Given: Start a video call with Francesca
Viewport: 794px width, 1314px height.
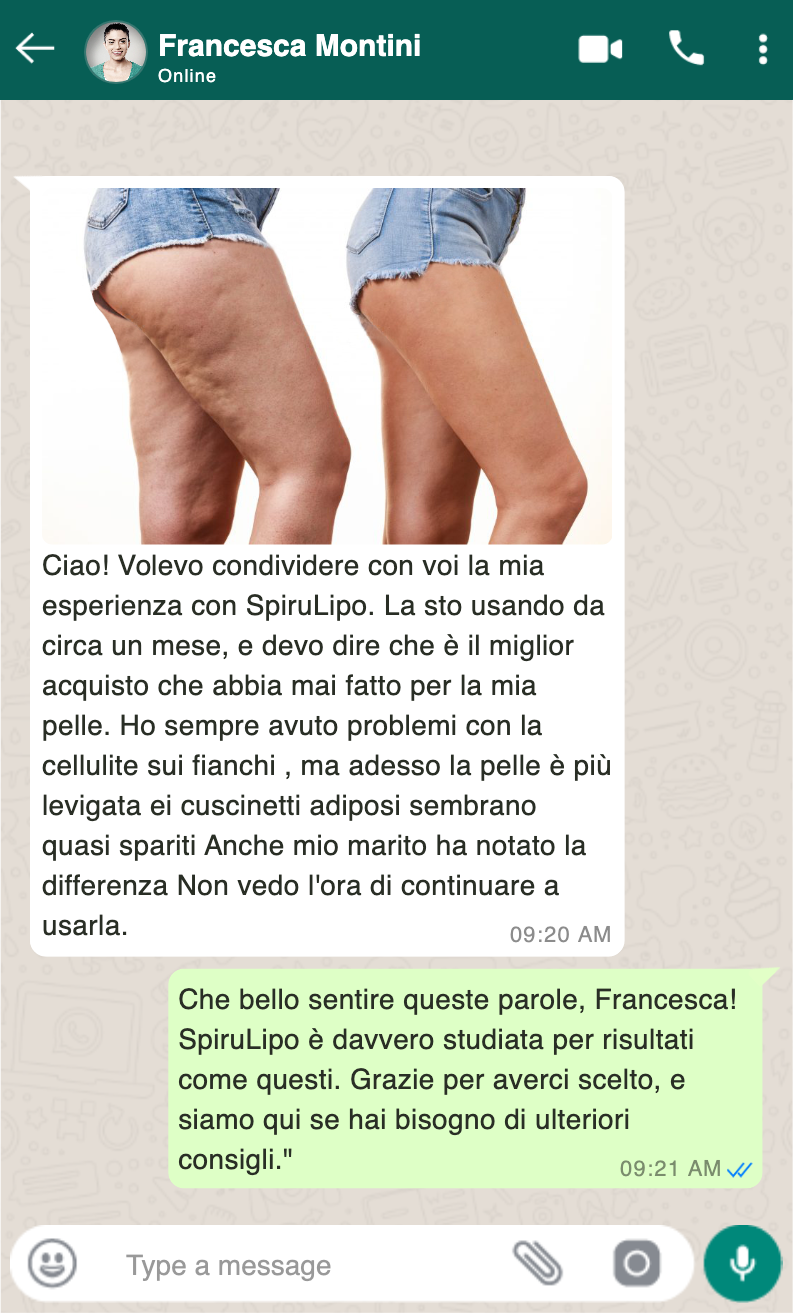Looking at the screenshot, I should click(600, 49).
